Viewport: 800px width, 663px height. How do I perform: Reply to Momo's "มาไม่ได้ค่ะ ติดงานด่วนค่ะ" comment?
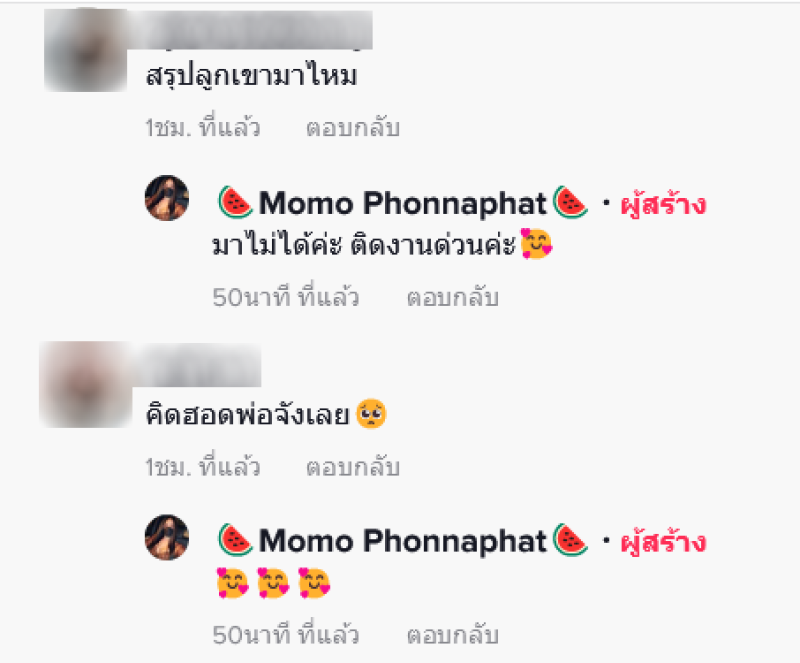click(x=452, y=297)
